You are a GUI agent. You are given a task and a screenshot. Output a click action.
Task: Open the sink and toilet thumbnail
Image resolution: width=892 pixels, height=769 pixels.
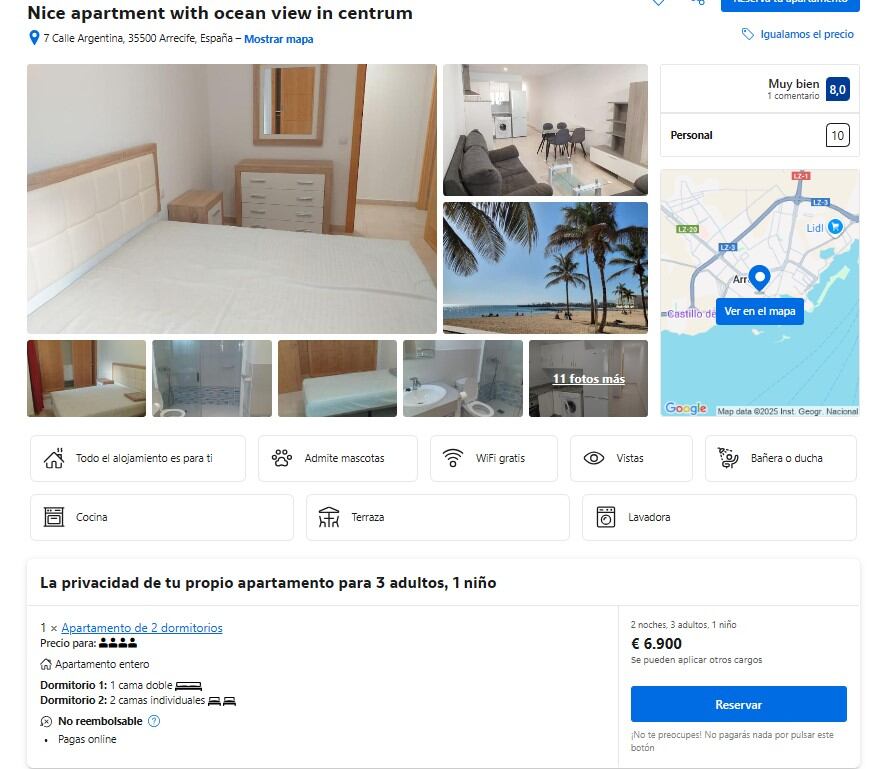(x=462, y=379)
